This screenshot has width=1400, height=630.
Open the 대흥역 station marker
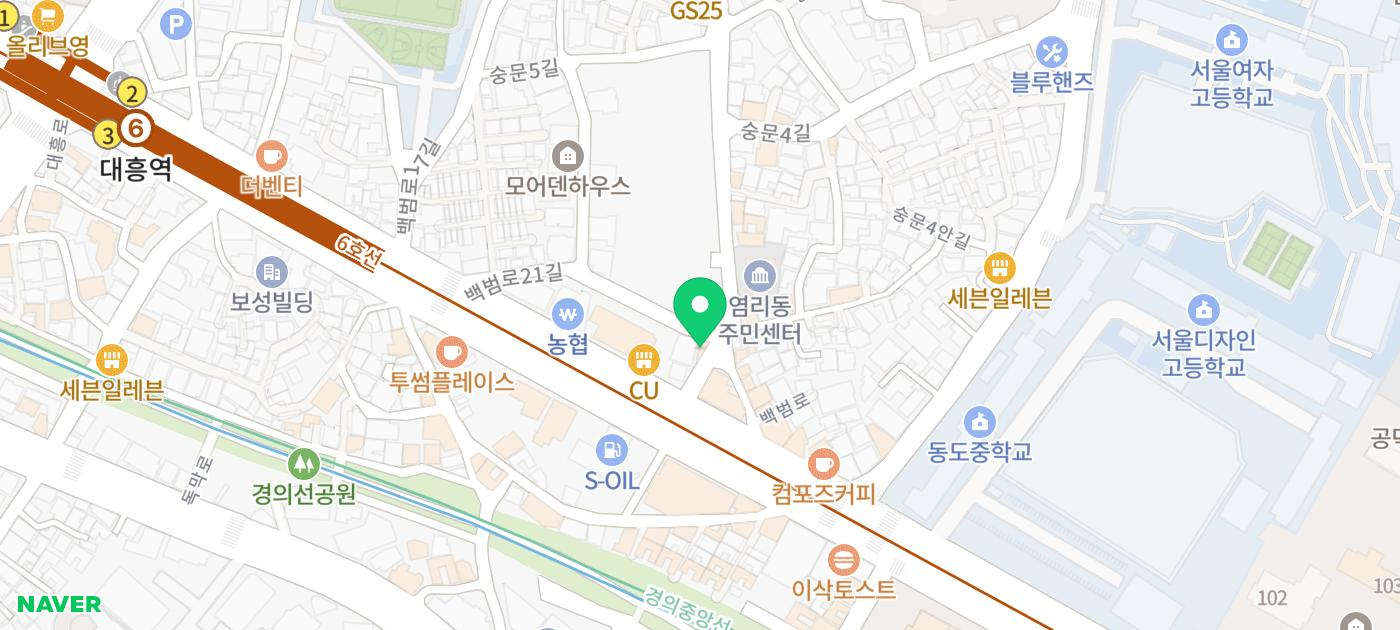click(x=137, y=128)
